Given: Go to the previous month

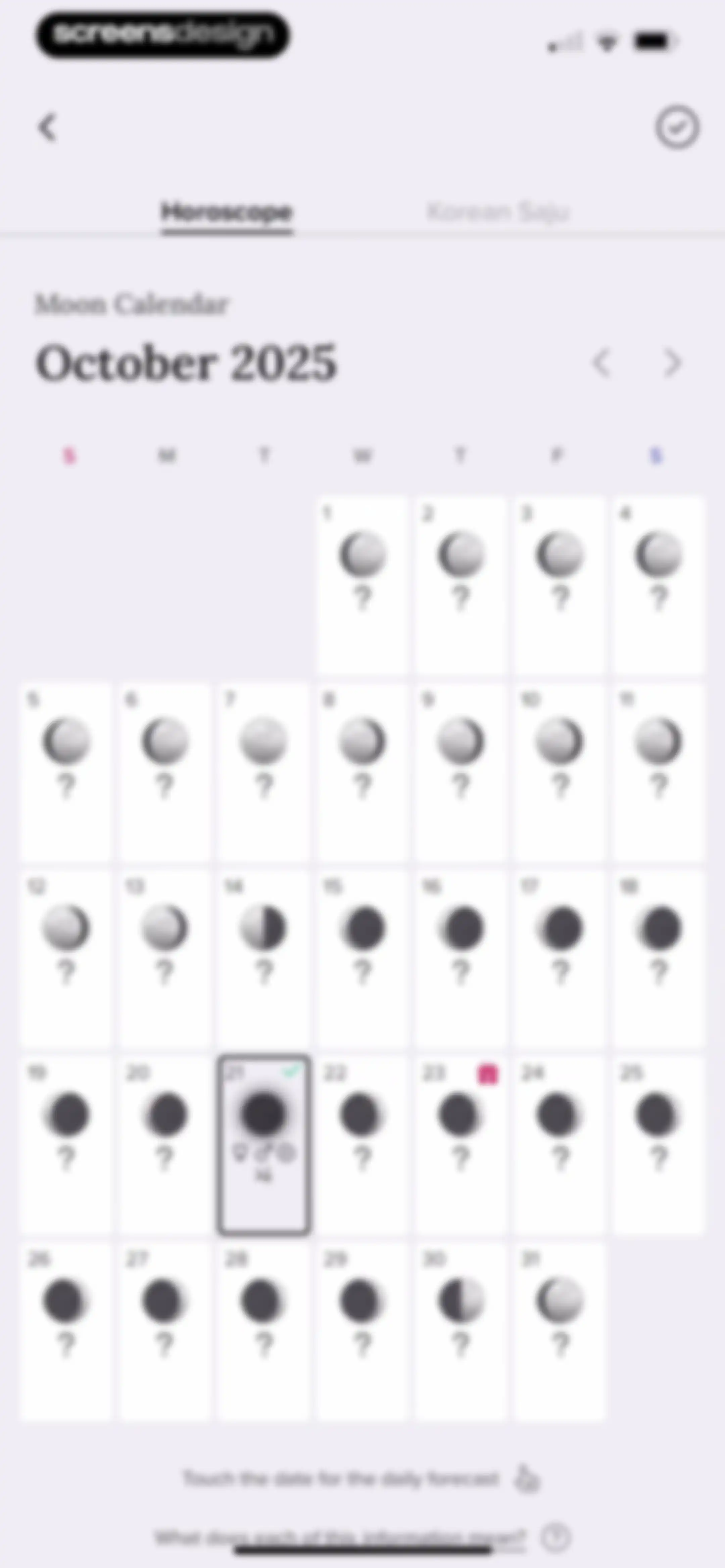Looking at the screenshot, I should [x=601, y=363].
